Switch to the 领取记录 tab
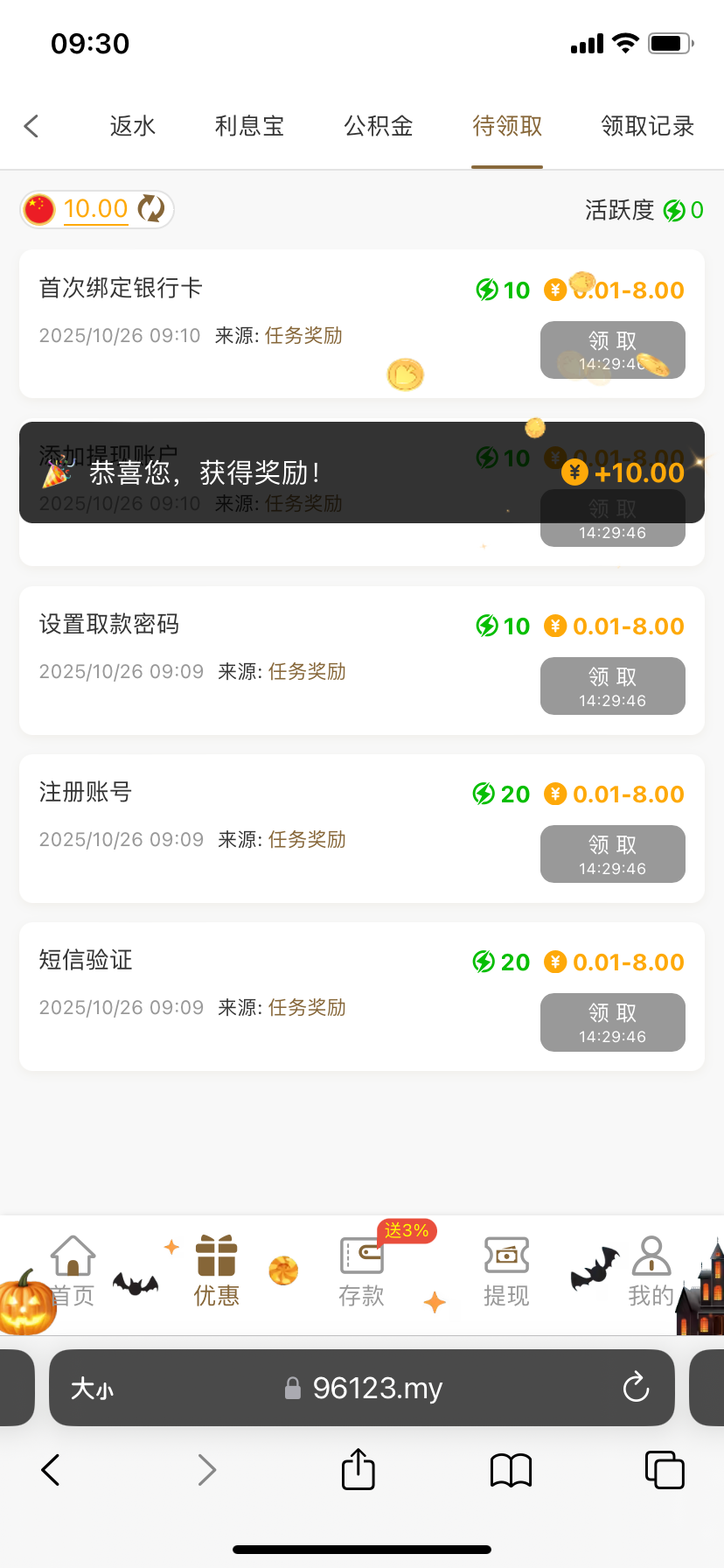 [x=647, y=126]
